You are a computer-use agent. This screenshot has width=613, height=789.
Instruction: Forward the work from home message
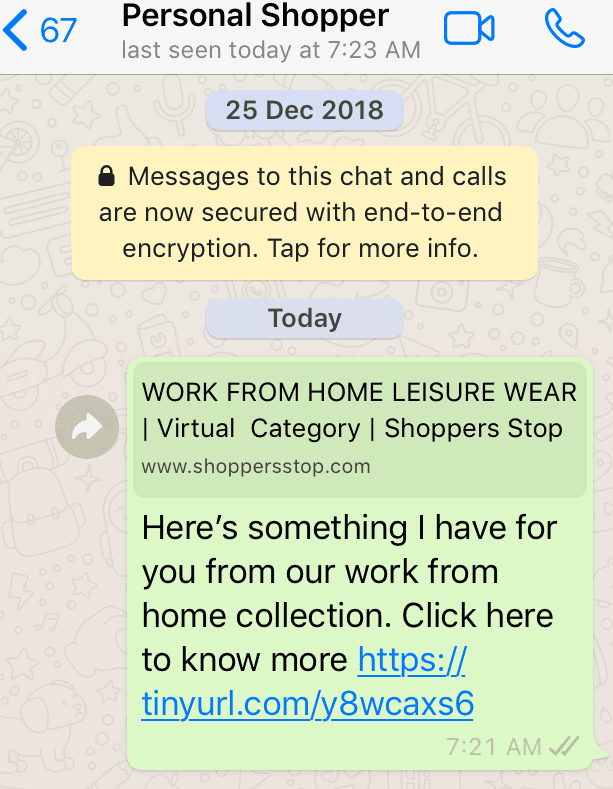click(87, 429)
